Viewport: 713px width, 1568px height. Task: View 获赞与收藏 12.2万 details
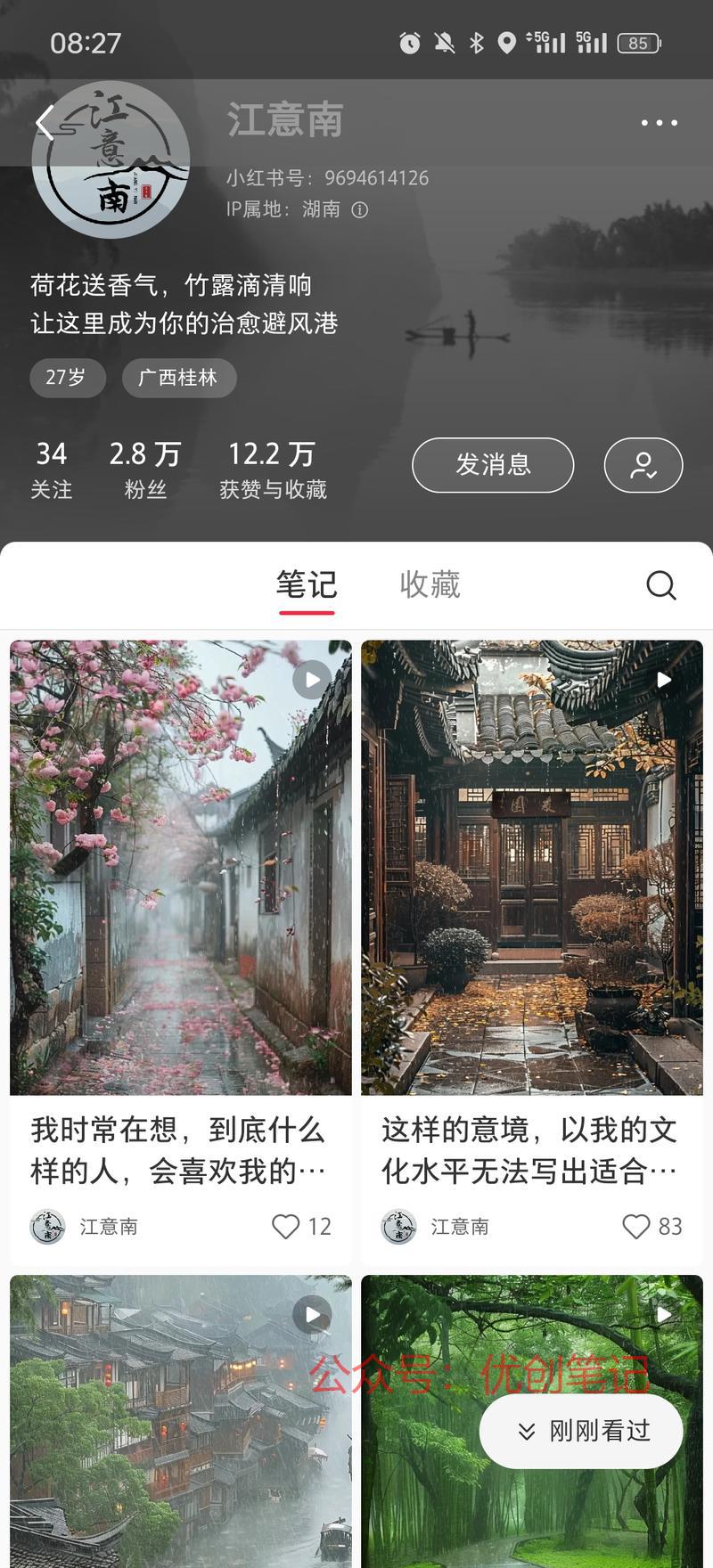pyautogui.click(x=273, y=470)
